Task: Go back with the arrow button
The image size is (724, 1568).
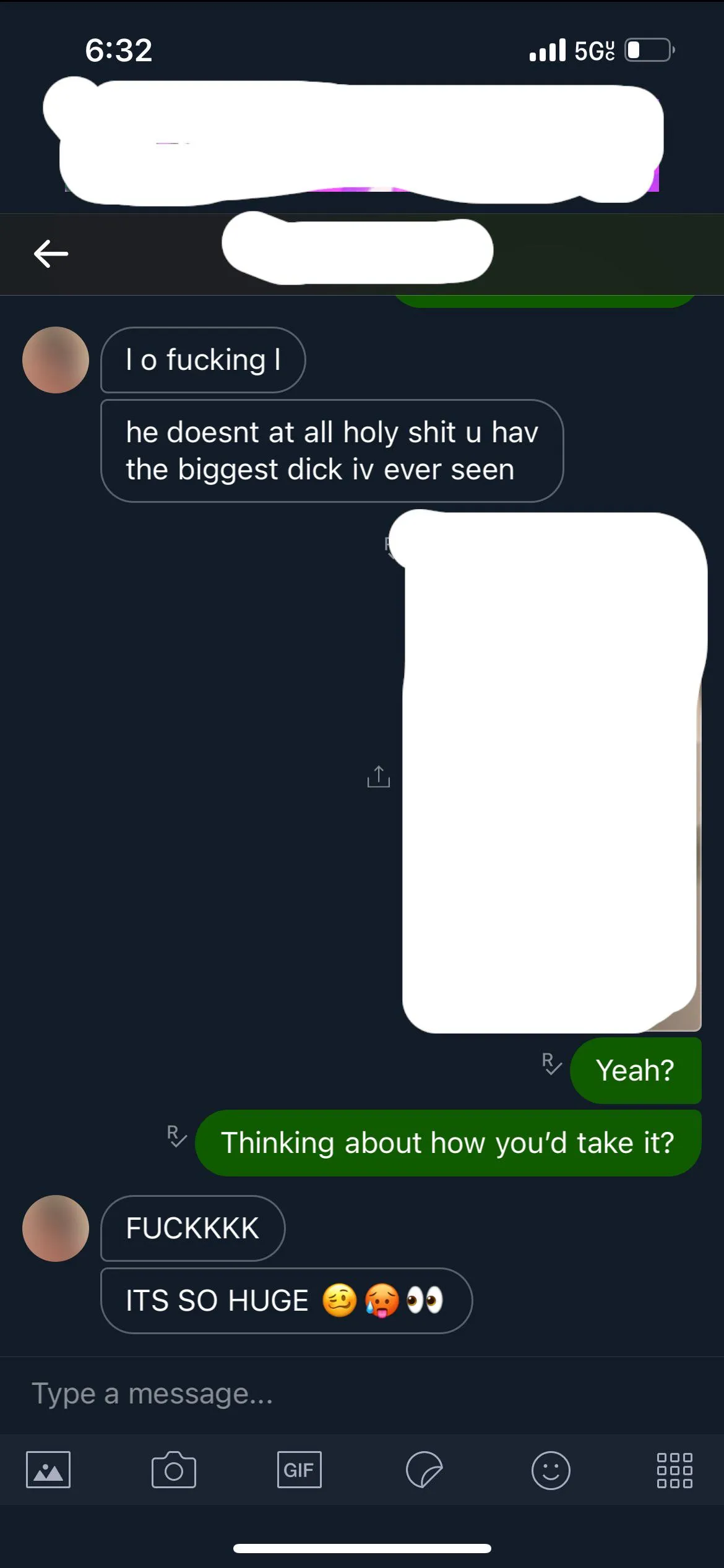Action: pos(51,254)
